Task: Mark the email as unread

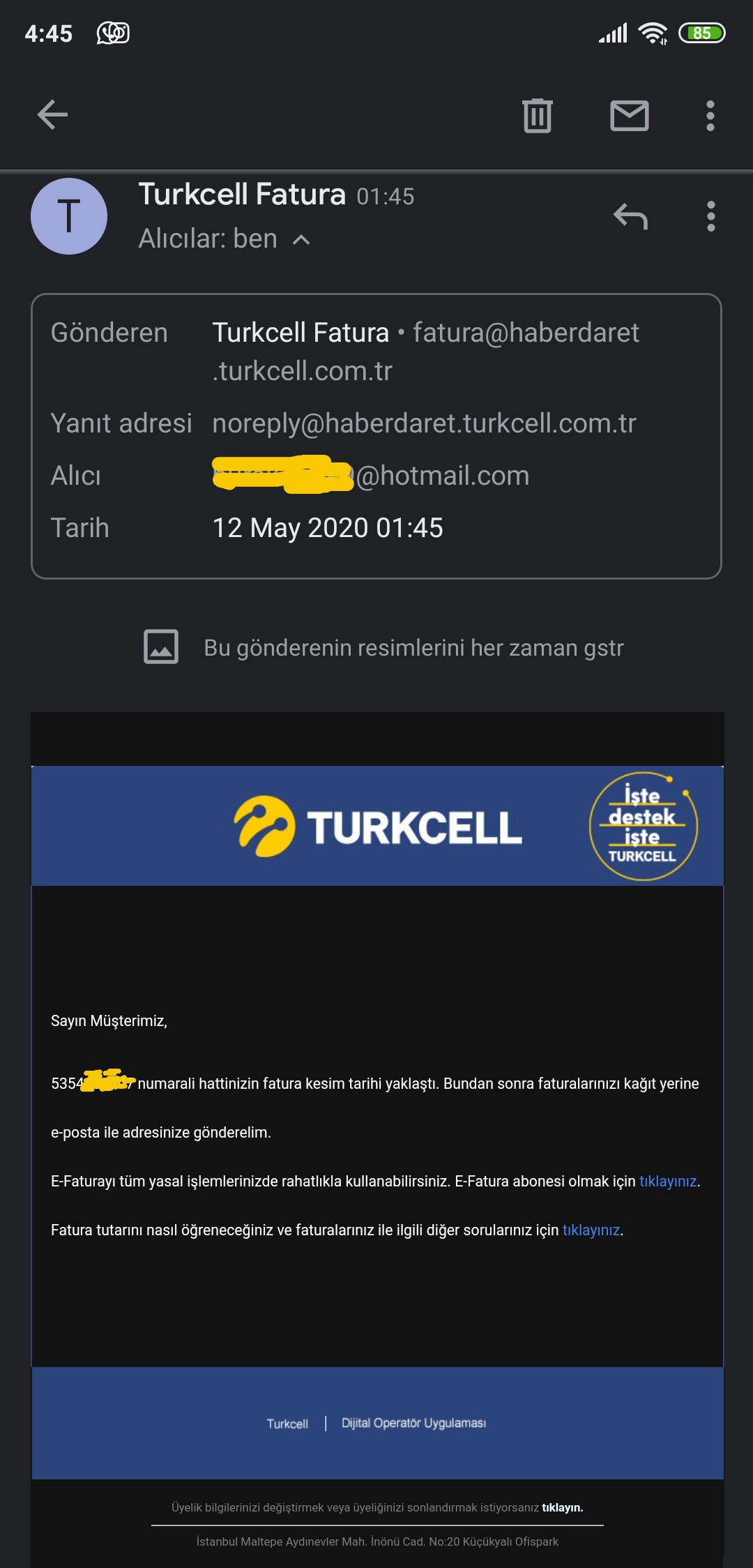Action: click(x=630, y=115)
